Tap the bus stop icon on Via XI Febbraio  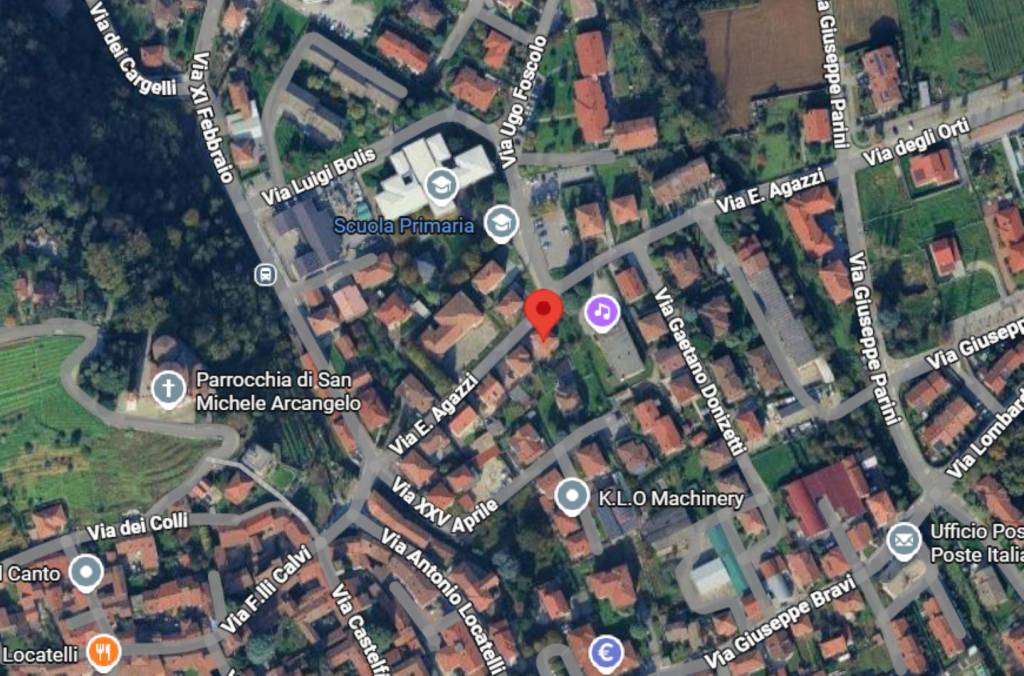pyautogui.click(x=265, y=274)
